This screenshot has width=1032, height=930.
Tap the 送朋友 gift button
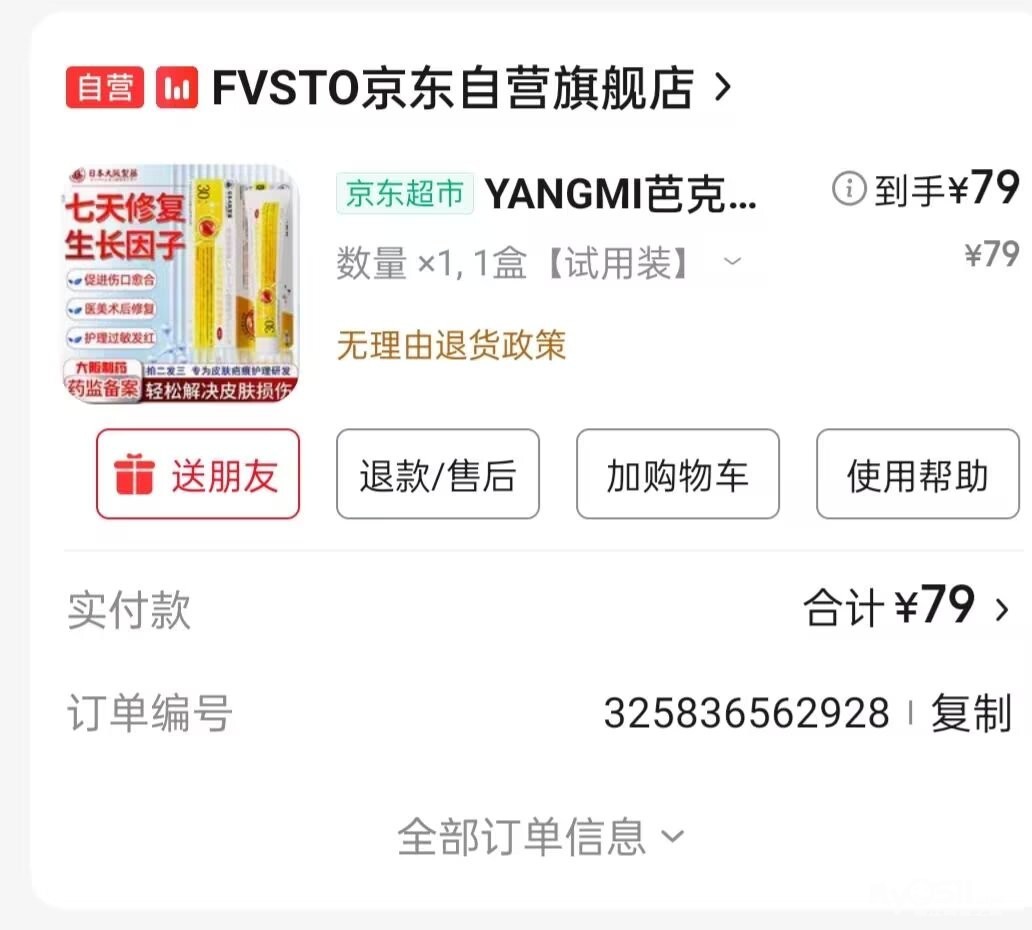198,475
